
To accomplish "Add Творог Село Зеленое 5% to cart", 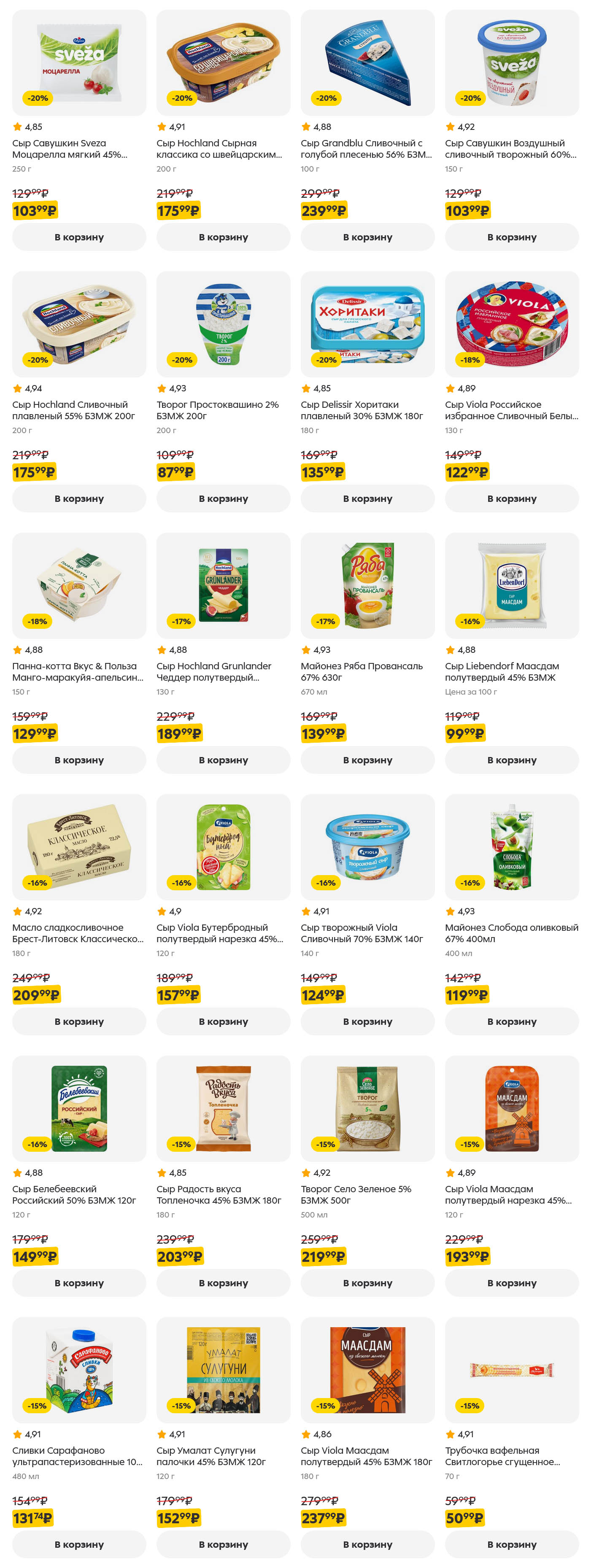I will (x=367, y=1282).
